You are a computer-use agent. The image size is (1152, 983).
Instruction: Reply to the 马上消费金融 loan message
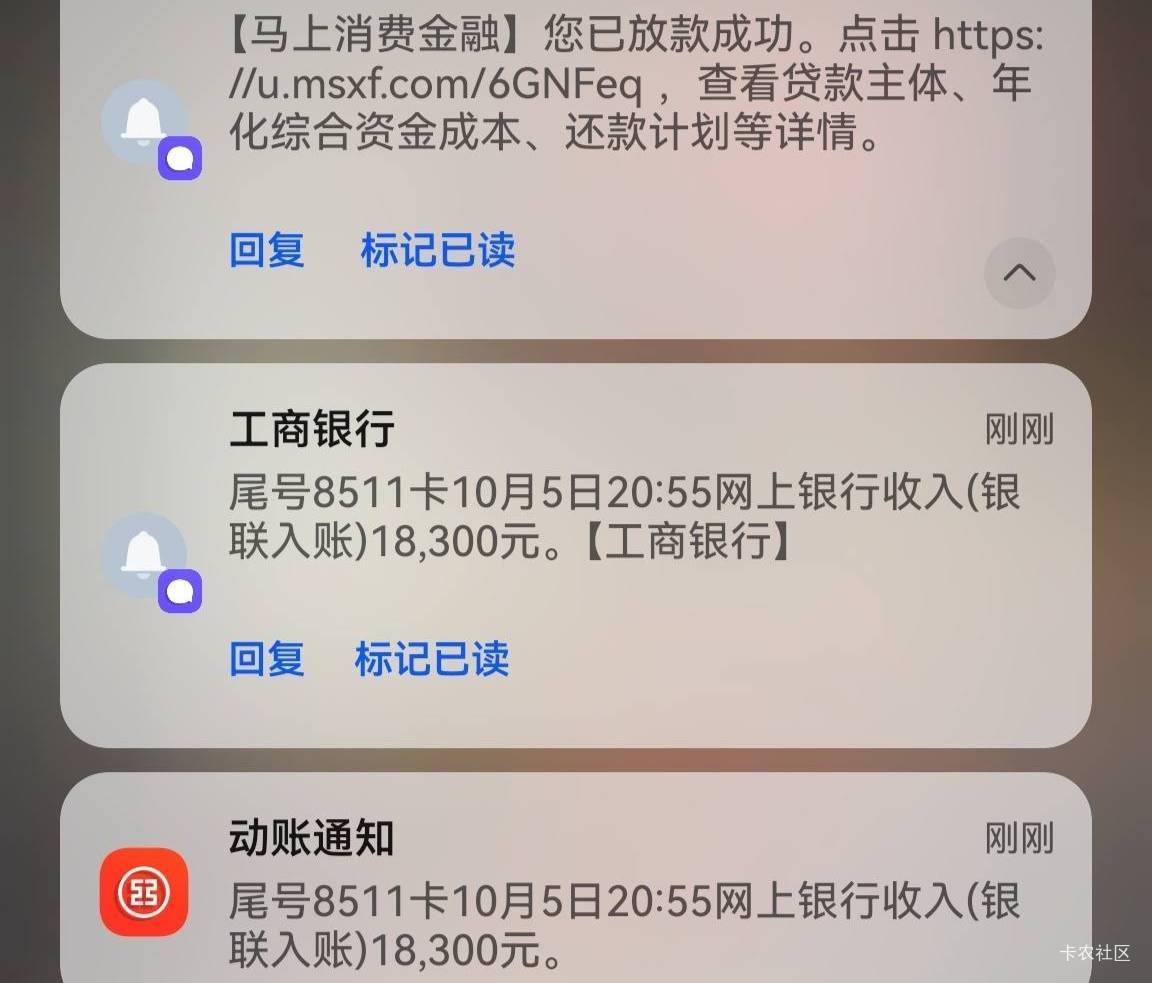tap(267, 250)
